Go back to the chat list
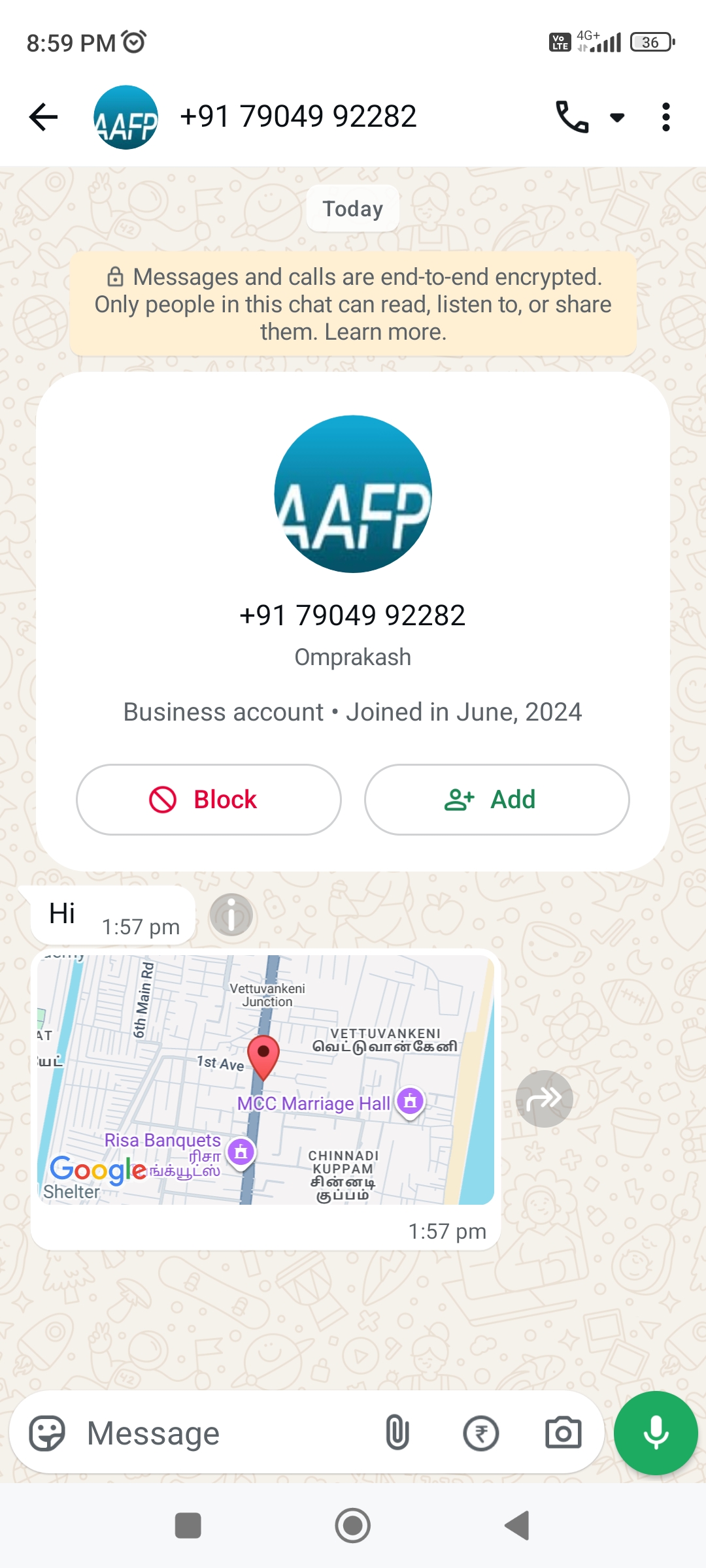Image resolution: width=706 pixels, height=1568 pixels. pyautogui.click(x=44, y=118)
